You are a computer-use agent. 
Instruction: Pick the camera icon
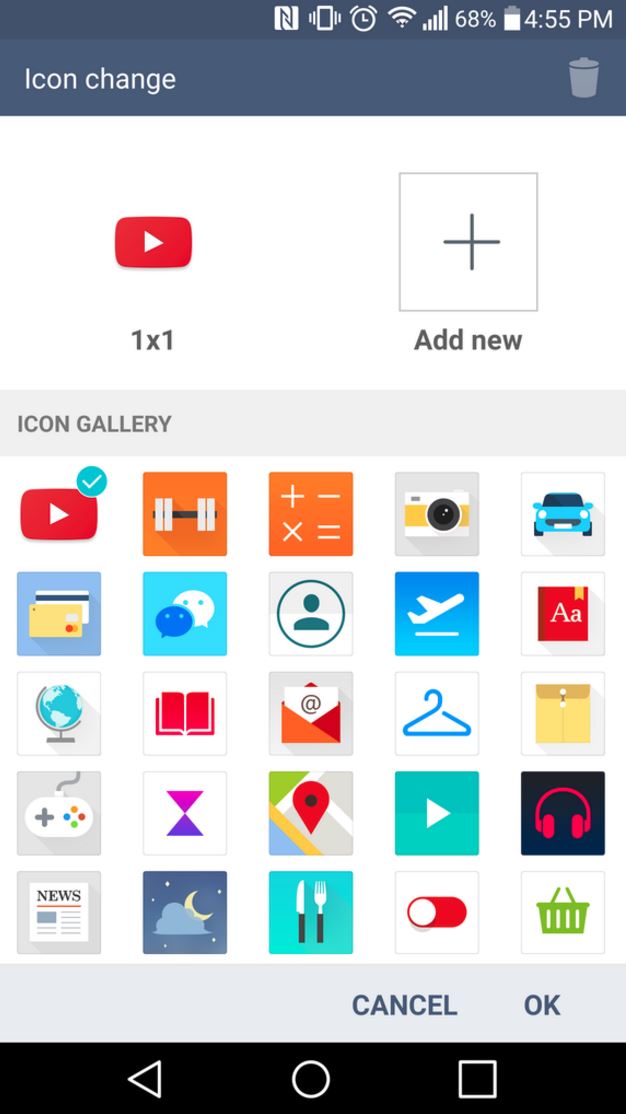point(437,514)
